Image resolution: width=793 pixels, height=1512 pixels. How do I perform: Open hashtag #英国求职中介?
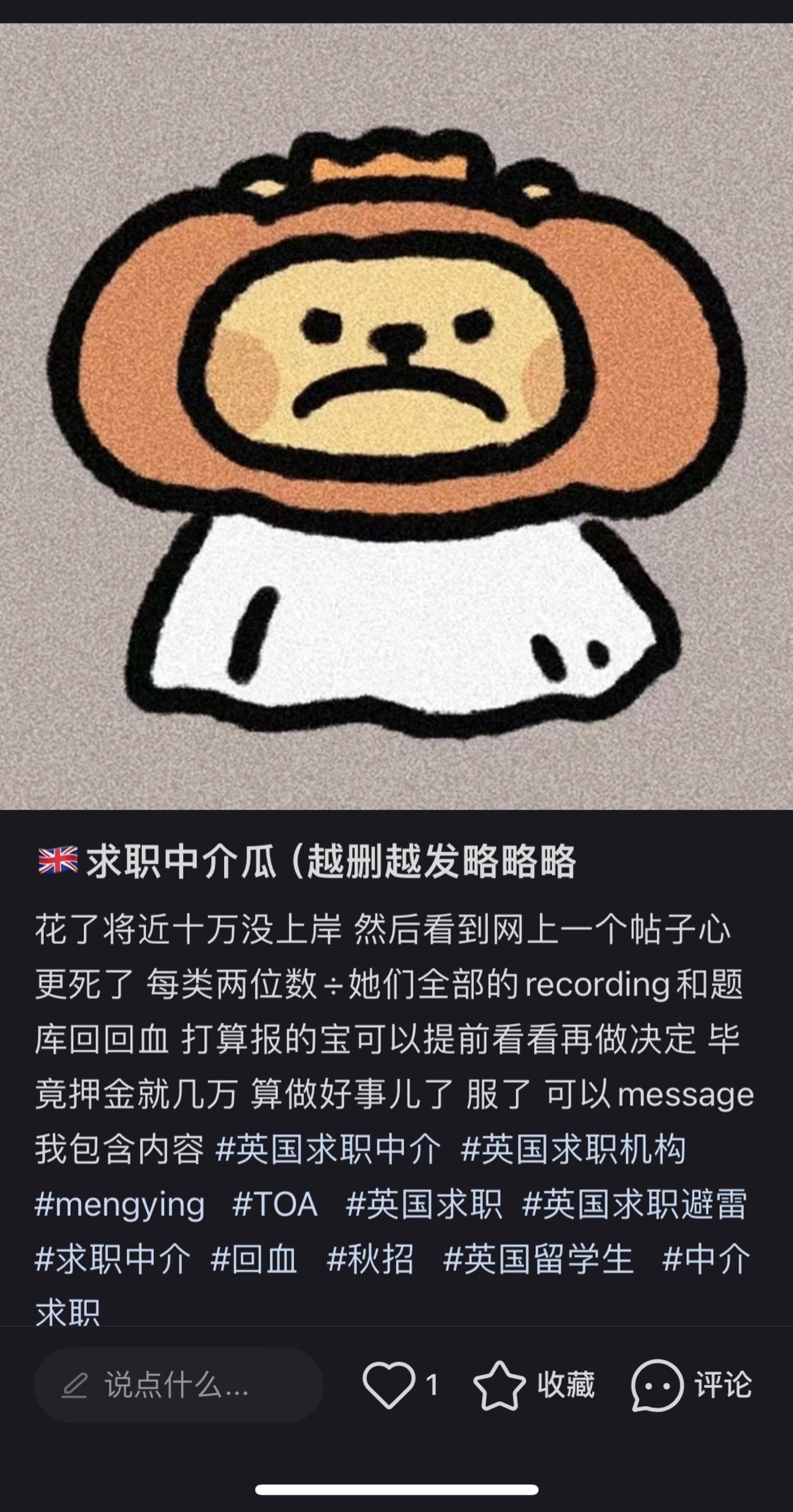[328, 1149]
